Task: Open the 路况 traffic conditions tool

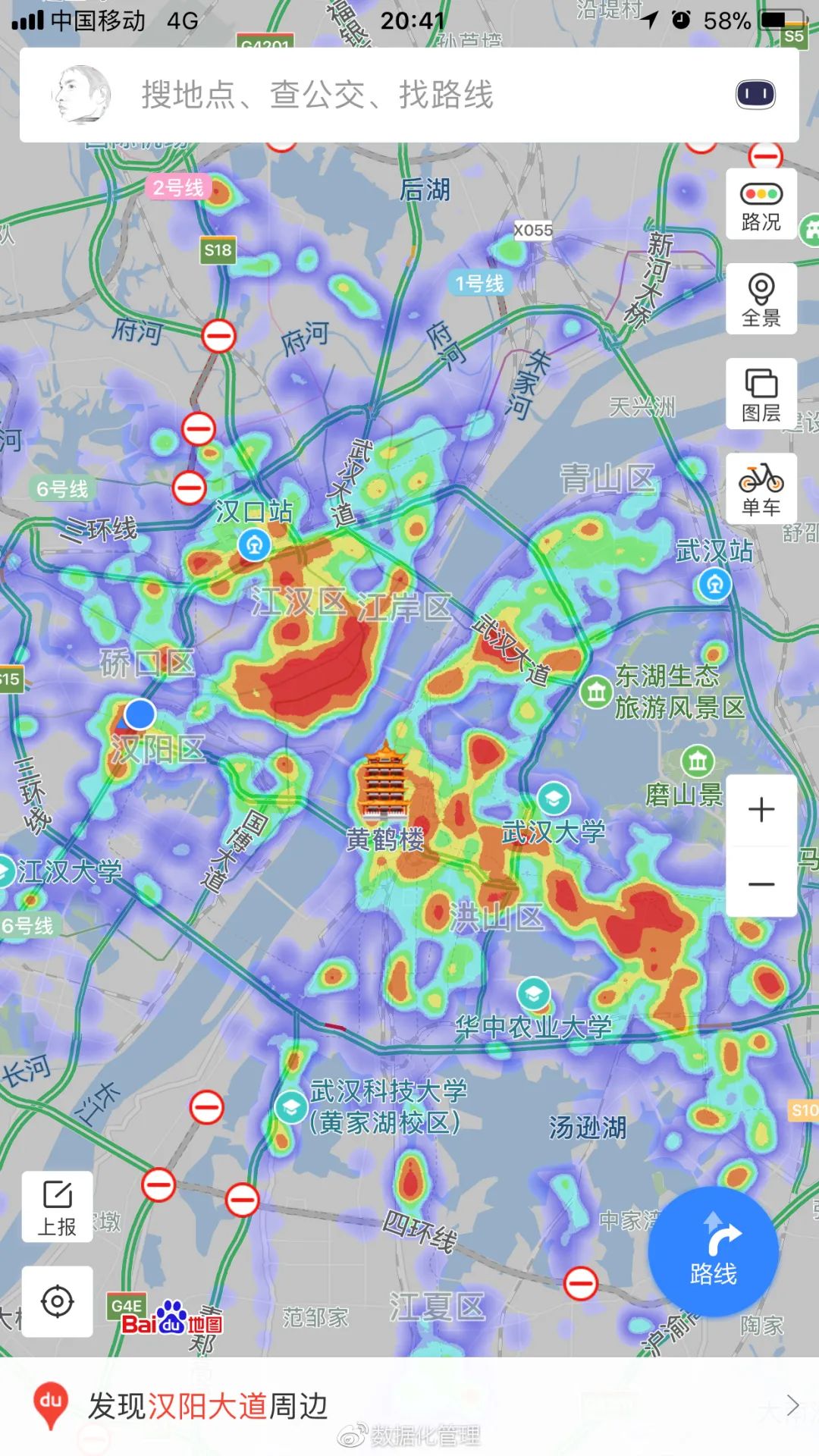Action: (x=761, y=205)
